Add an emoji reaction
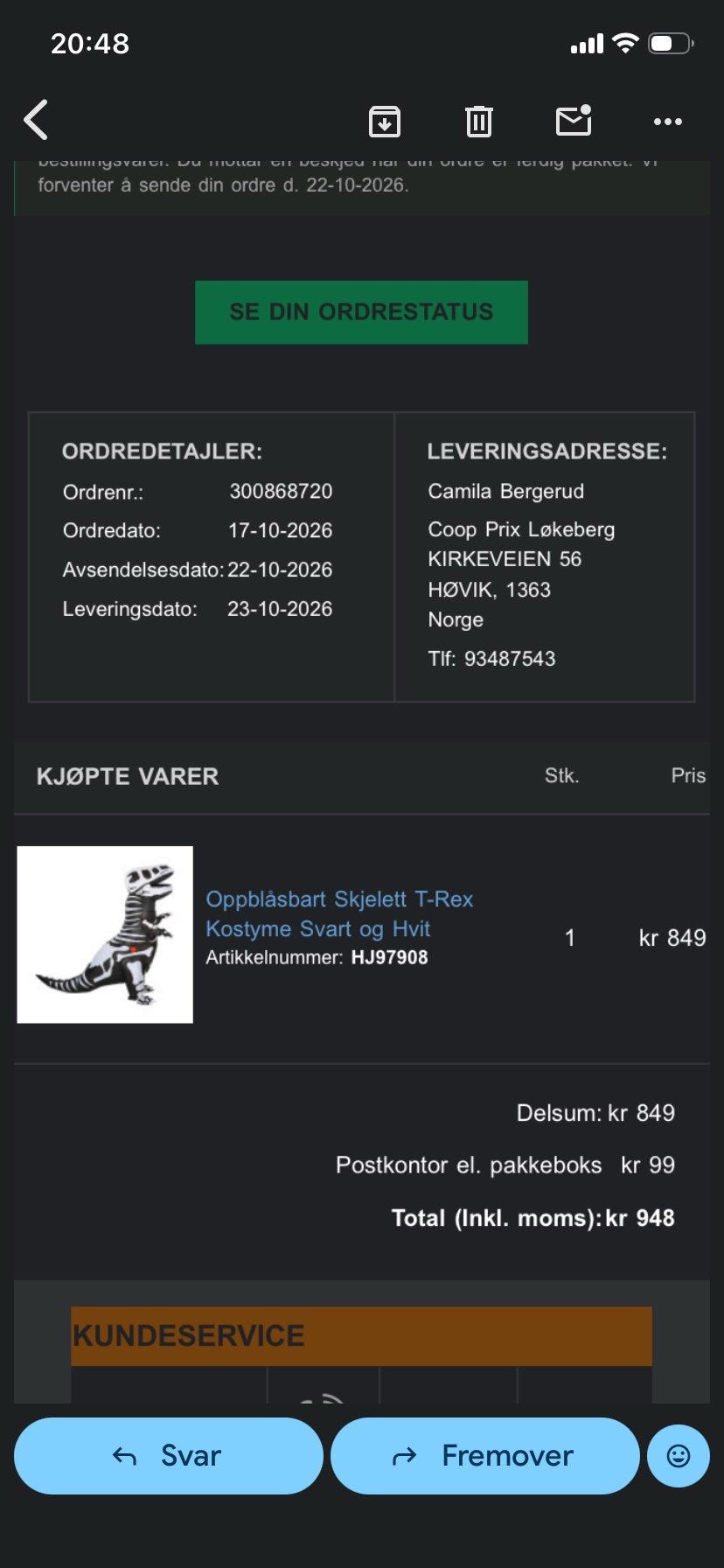The width and height of the screenshot is (724, 1568). [679, 1456]
